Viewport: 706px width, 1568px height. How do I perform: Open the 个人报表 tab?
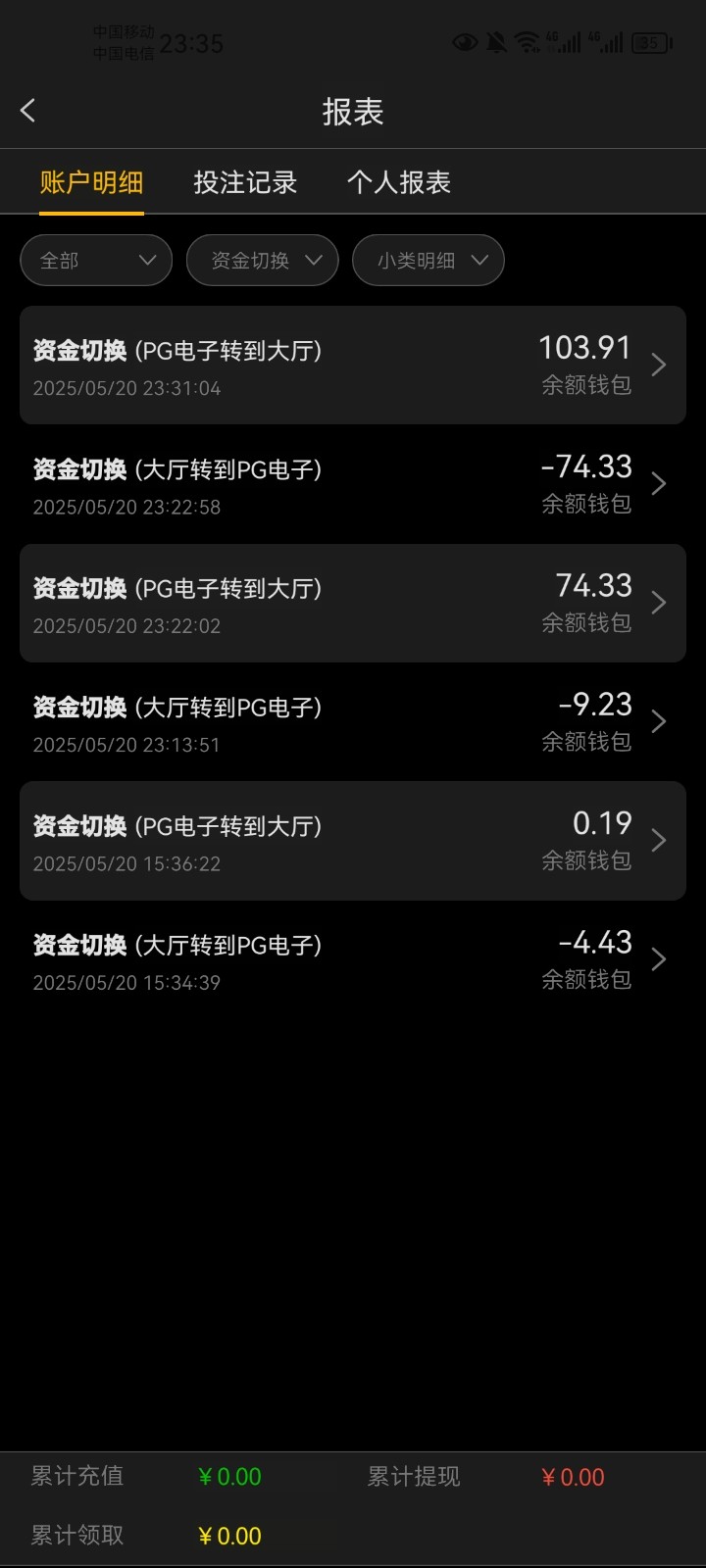tap(399, 182)
